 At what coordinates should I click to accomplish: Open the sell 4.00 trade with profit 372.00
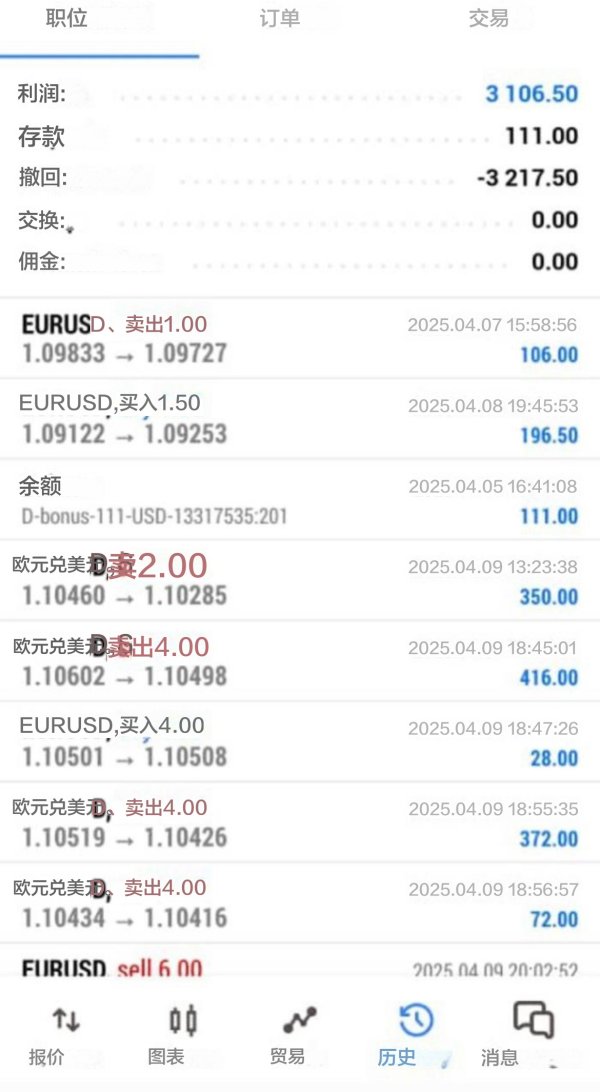click(x=300, y=823)
